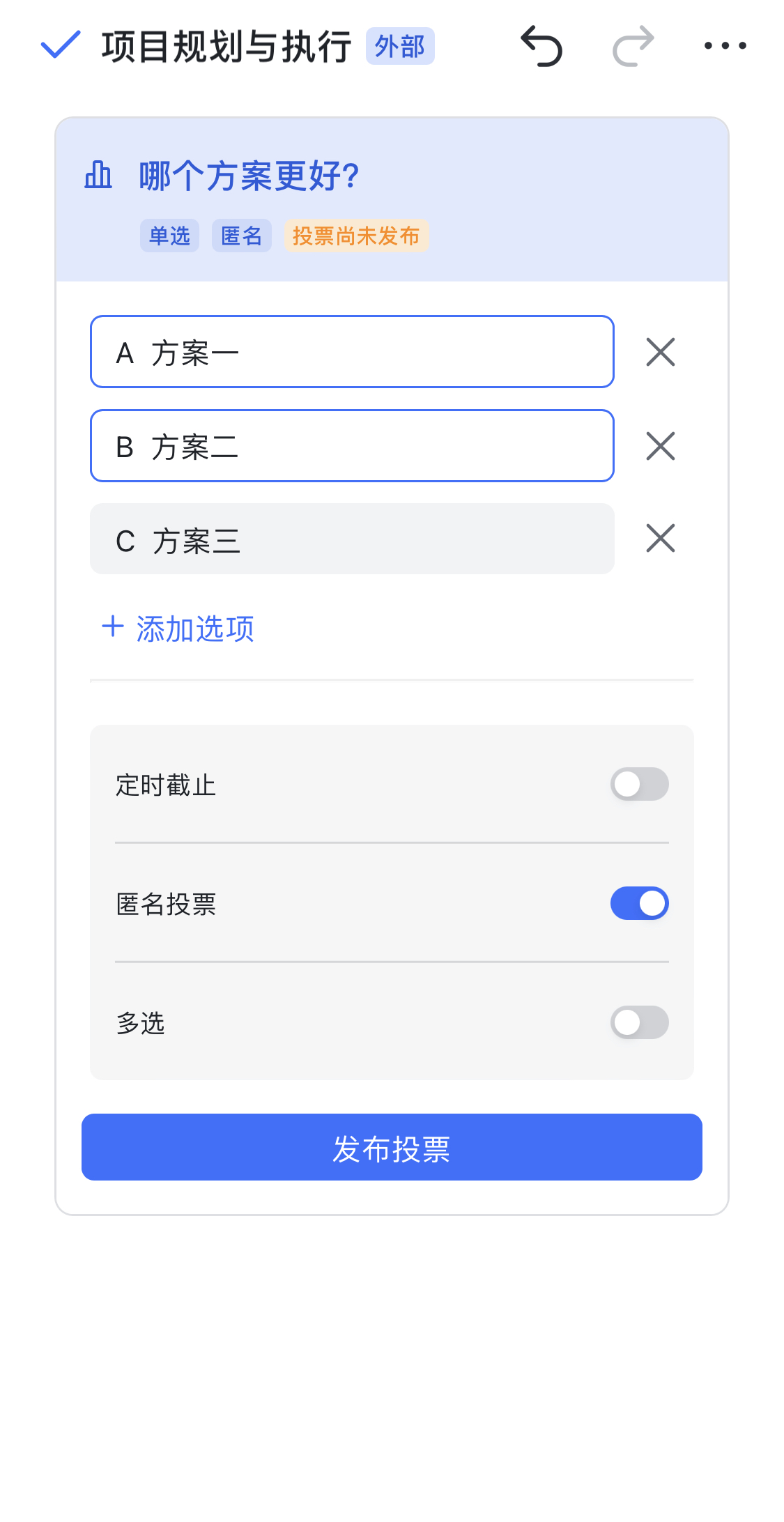Image resolution: width=784 pixels, height=1522 pixels.
Task: Add a new option via 添加选项
Action: coord(178,629)
